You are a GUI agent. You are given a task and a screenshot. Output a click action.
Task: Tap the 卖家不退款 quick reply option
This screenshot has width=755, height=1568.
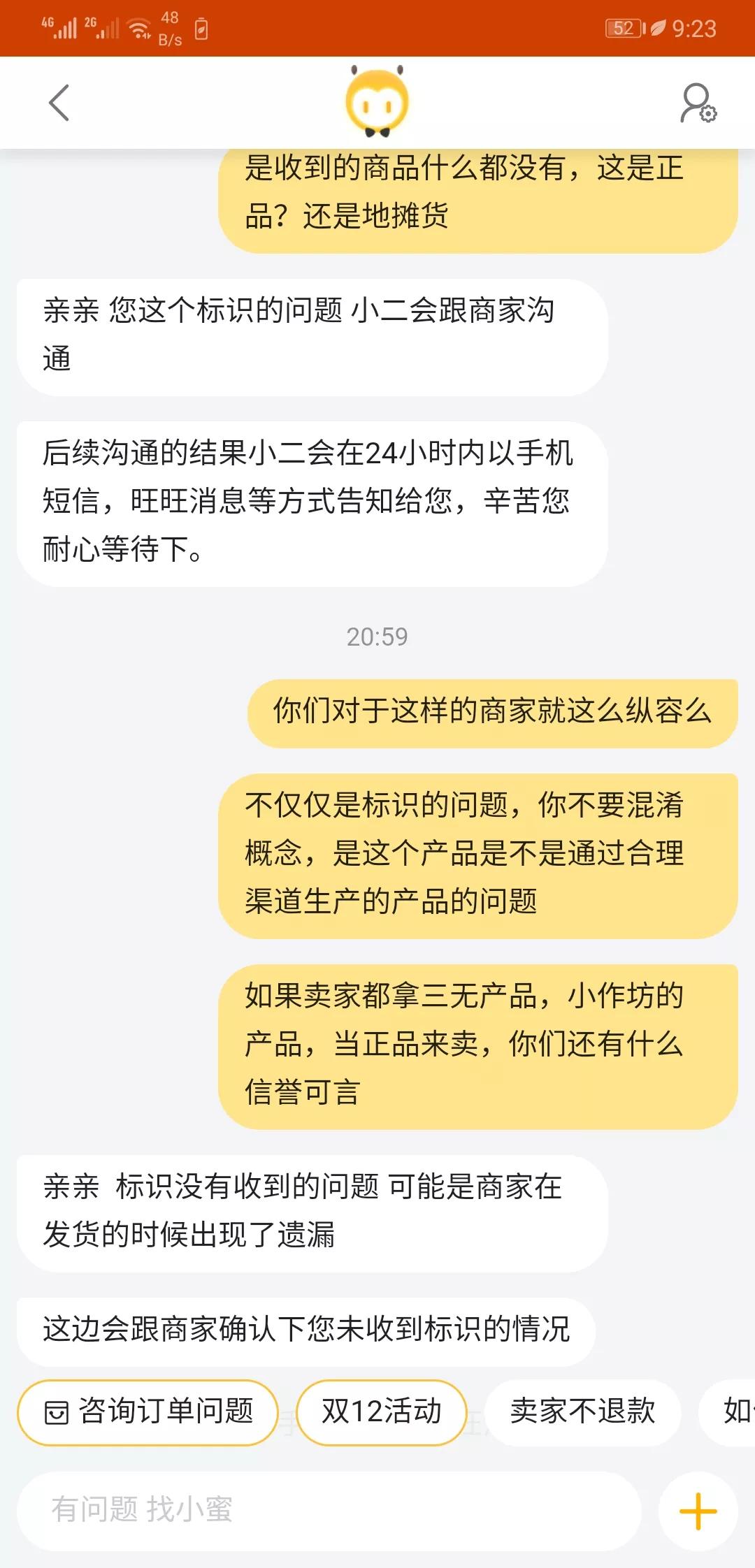pyautogui.click(x=582, y=1411)
